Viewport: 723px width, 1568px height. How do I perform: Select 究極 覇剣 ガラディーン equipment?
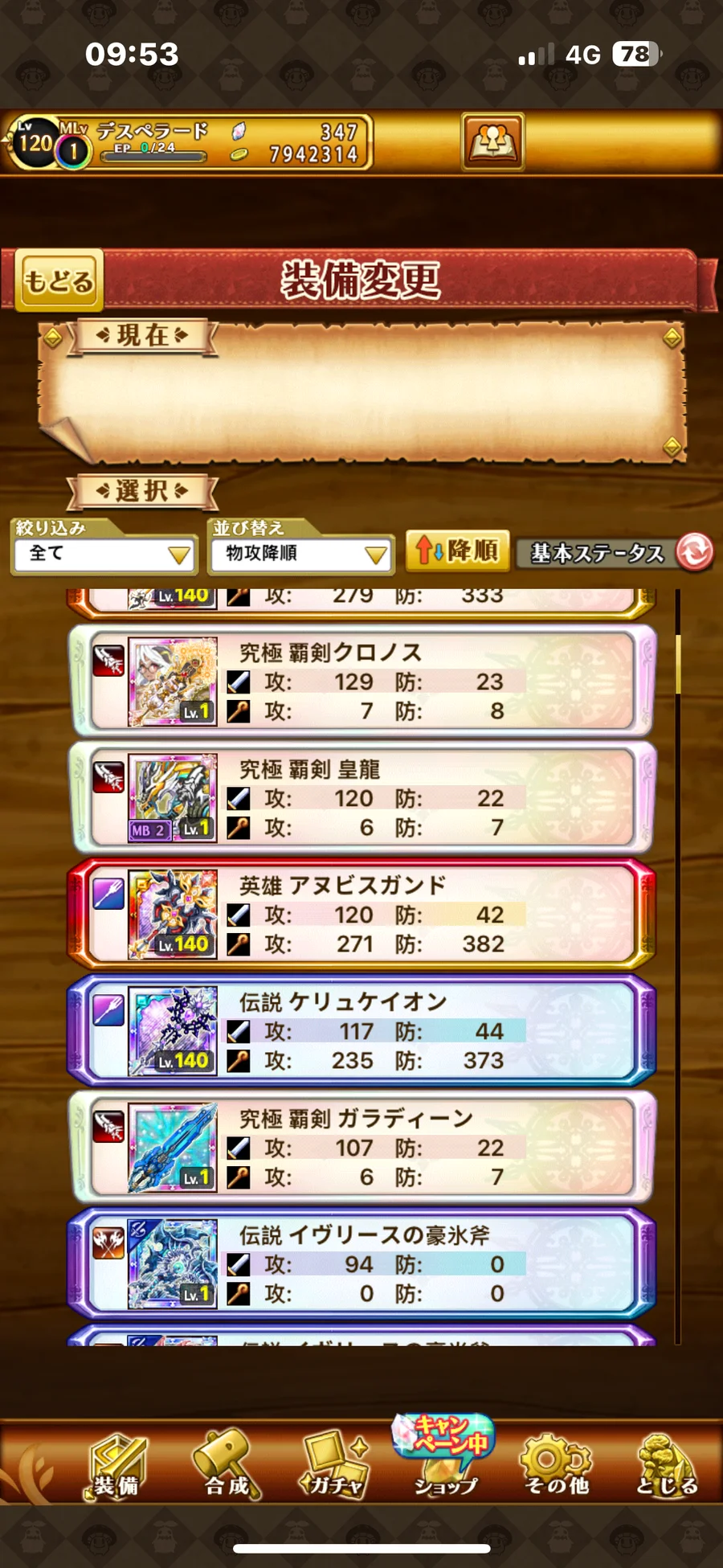[x=362, y=1148]
